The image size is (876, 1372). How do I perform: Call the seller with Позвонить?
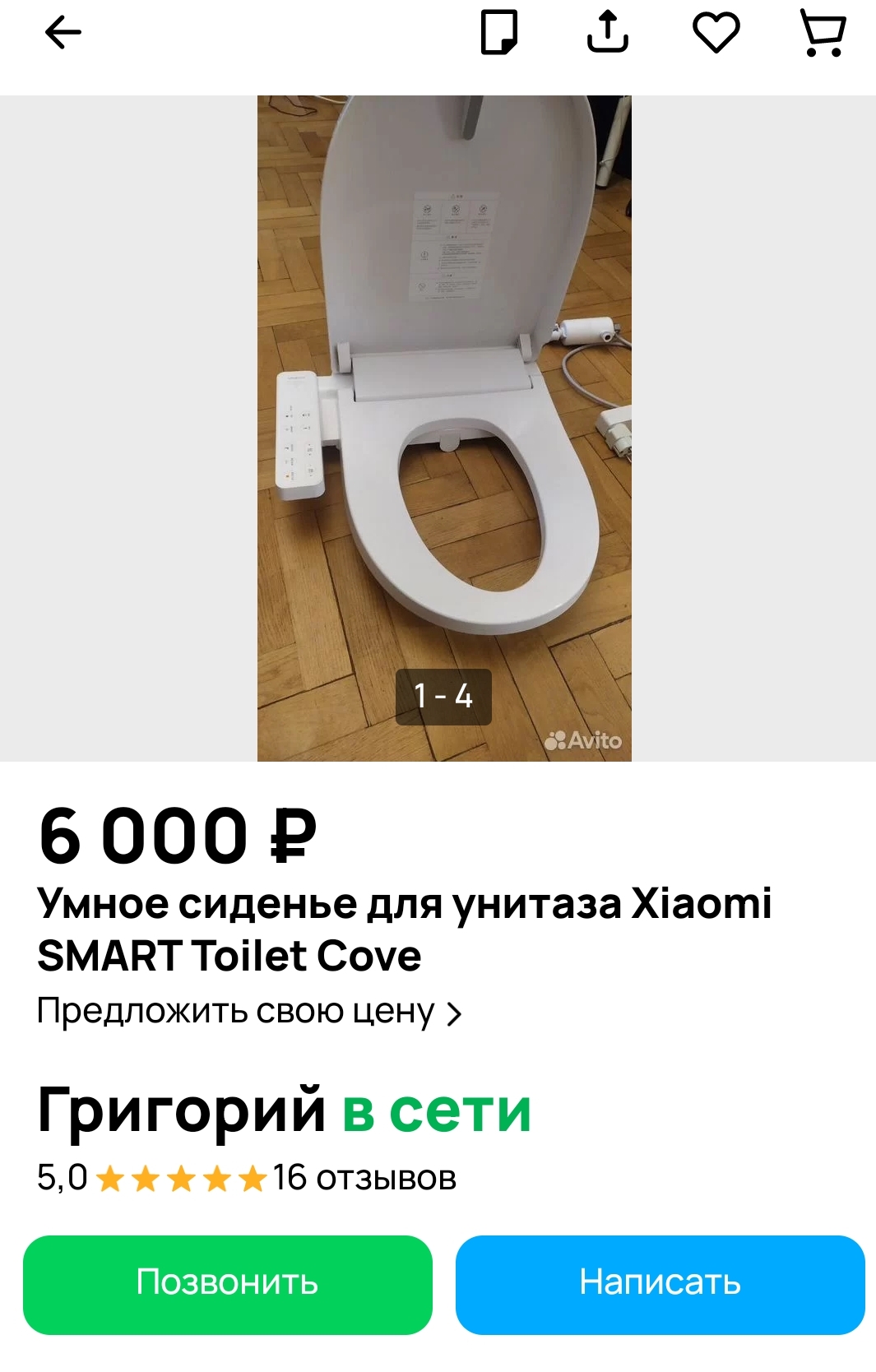[x=228, y=1284]
